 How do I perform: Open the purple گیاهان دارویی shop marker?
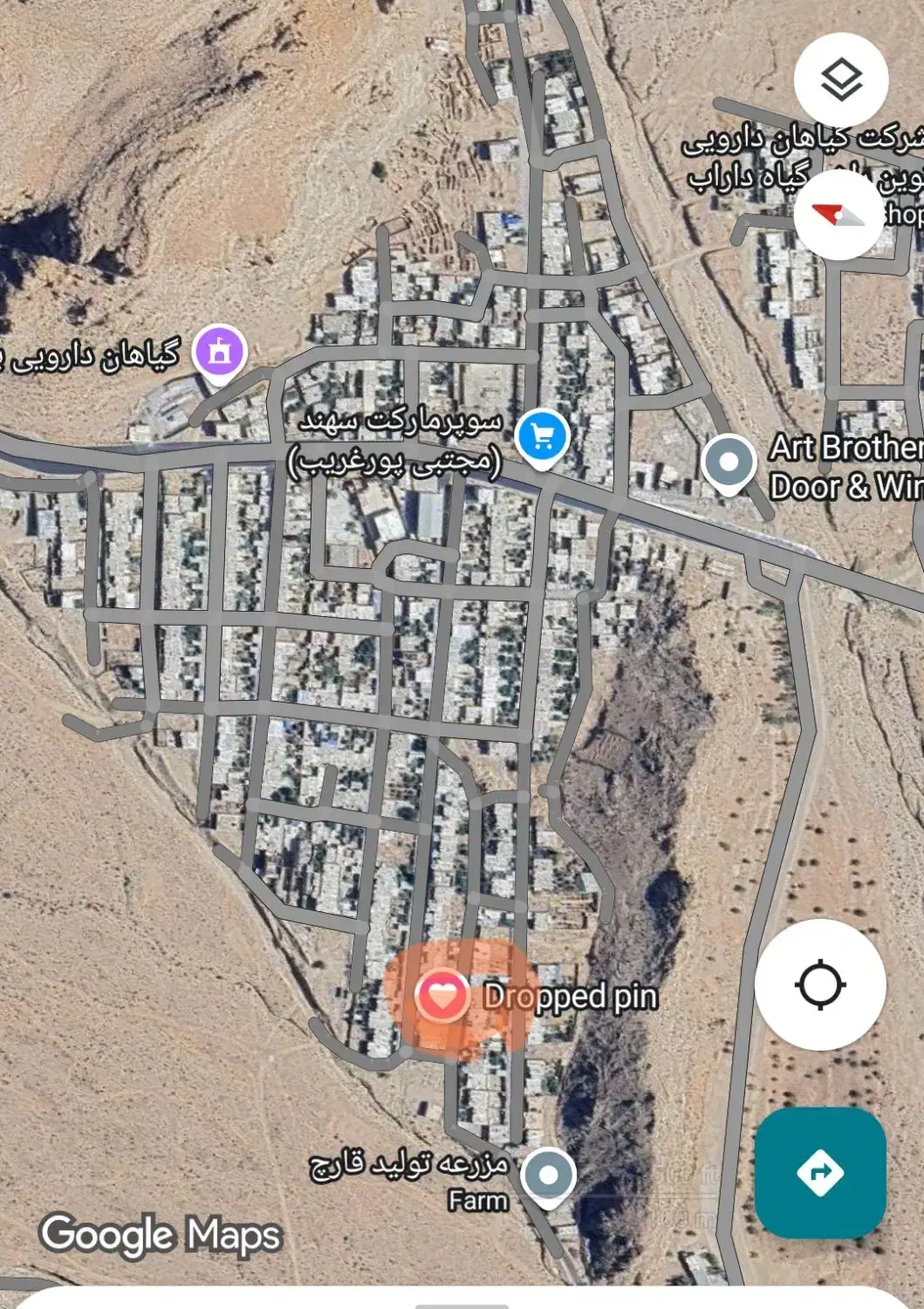220,353
